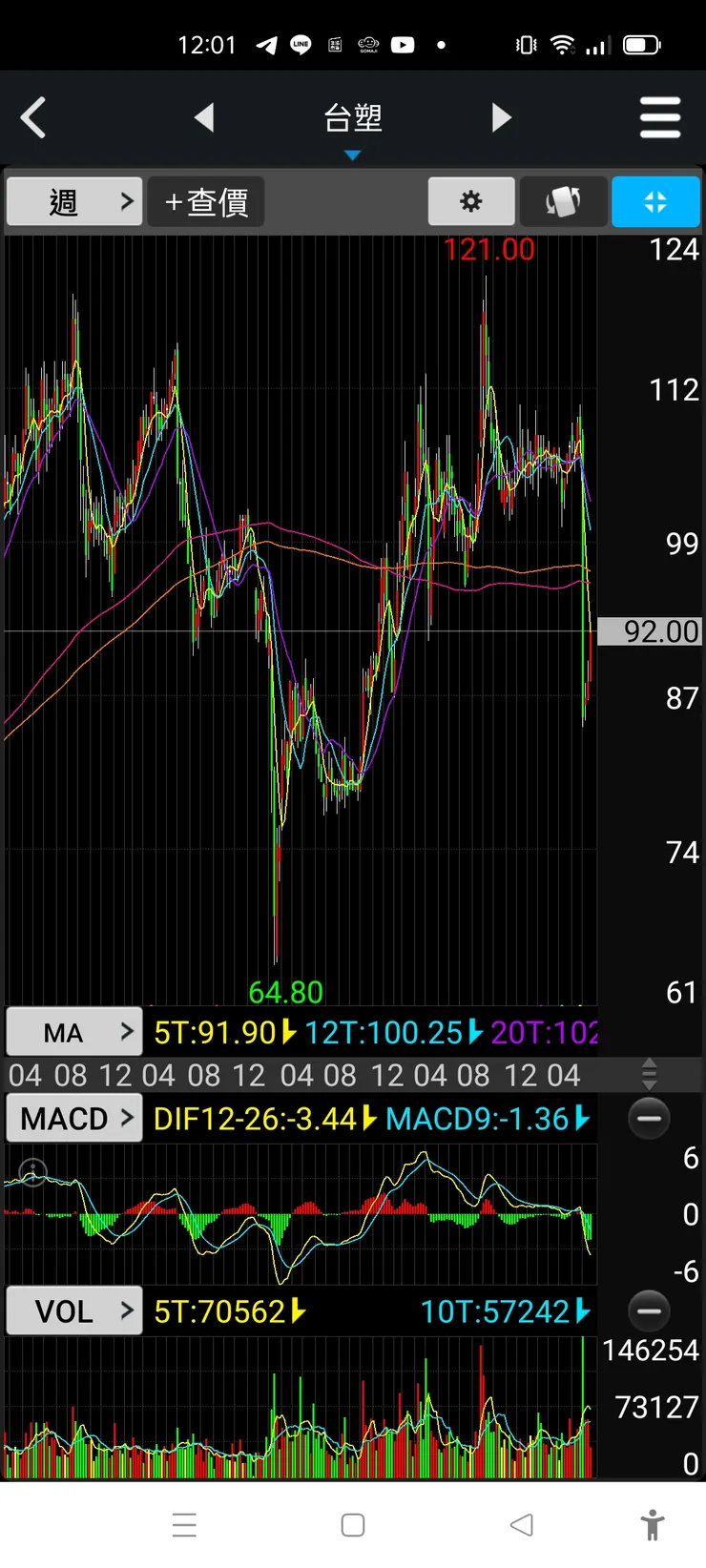This screenshot has width=706, height=1568.
Task: Switch to the next stock
Action: 502,118
